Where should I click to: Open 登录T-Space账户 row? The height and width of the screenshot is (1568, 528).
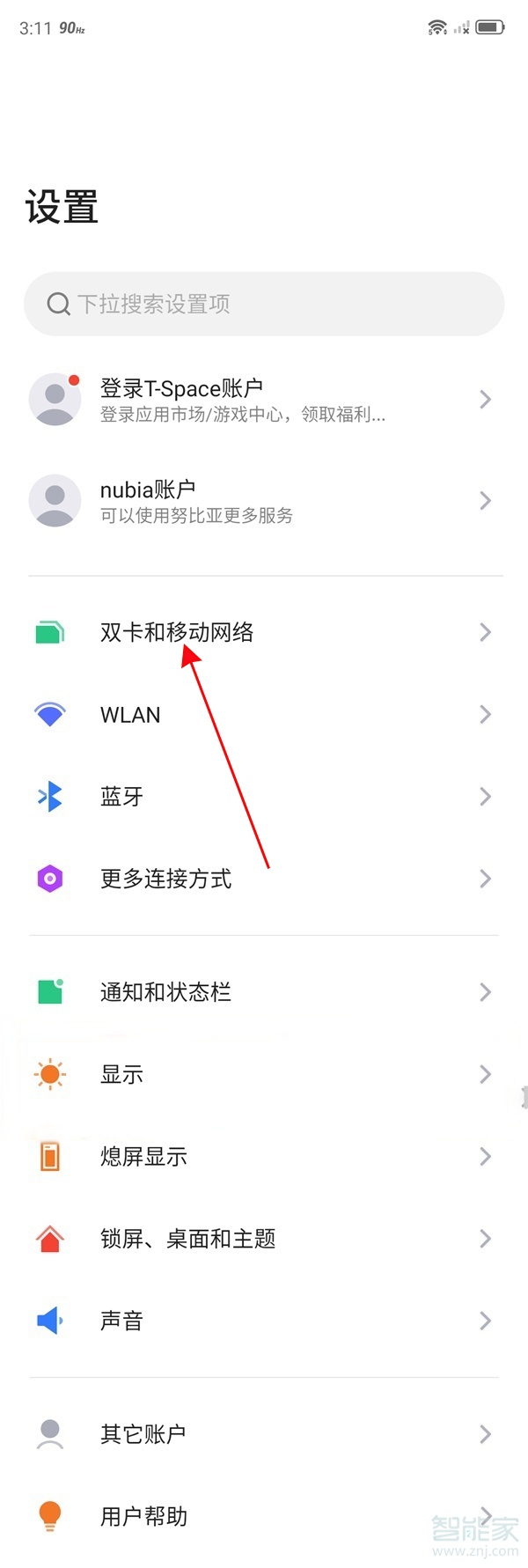(x=264, y=400)
